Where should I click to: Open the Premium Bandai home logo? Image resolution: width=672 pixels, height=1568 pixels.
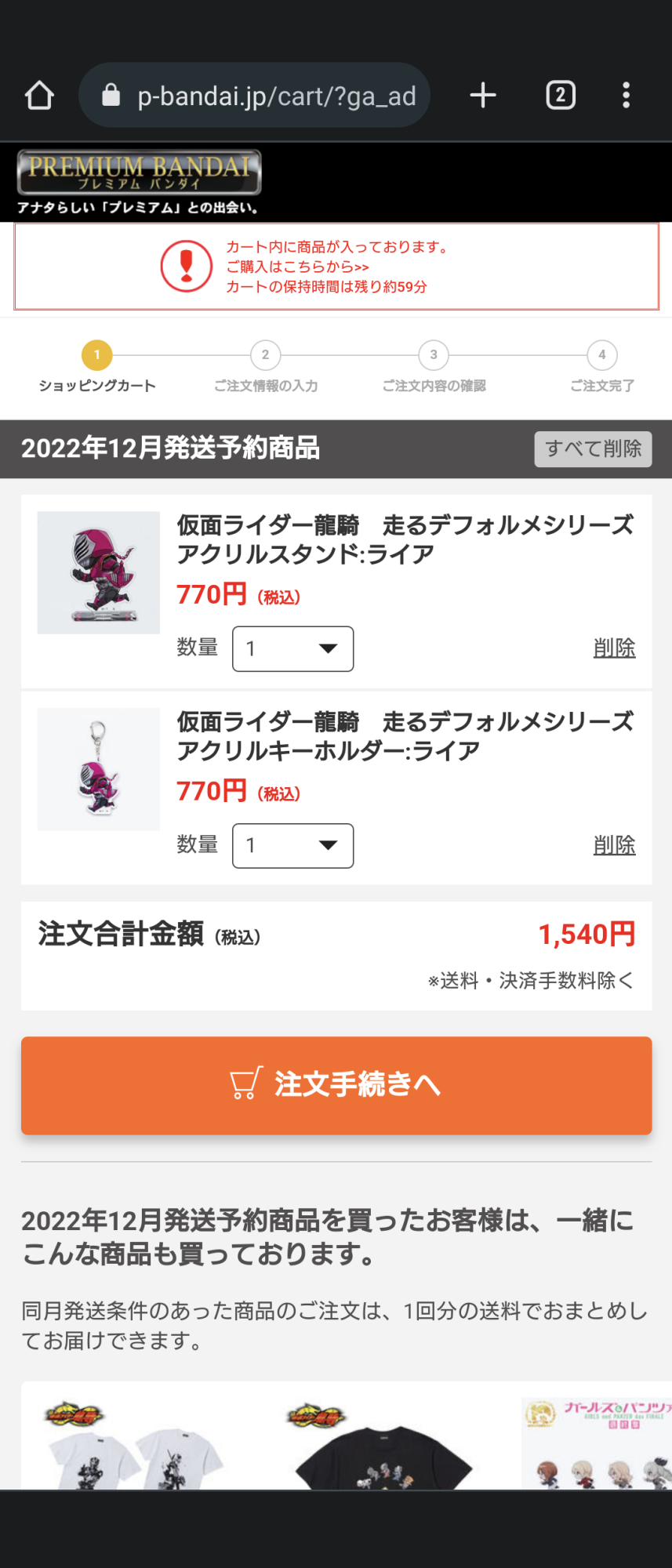point(139,172)
